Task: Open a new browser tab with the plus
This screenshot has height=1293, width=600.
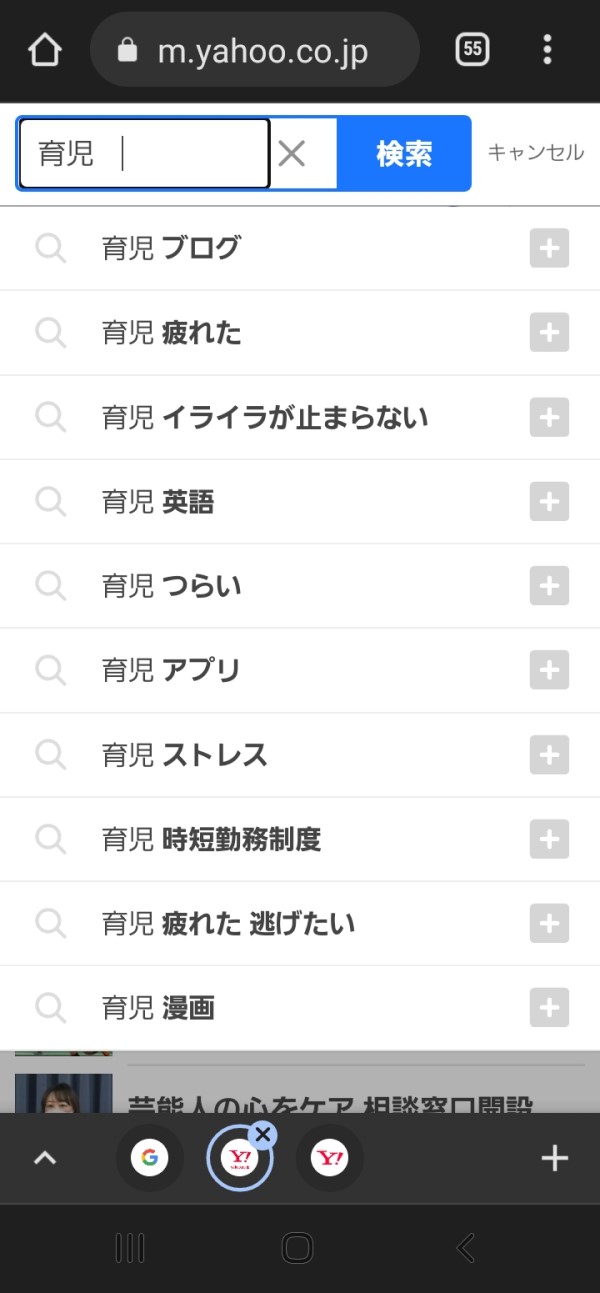Action: click(554, 1158)
